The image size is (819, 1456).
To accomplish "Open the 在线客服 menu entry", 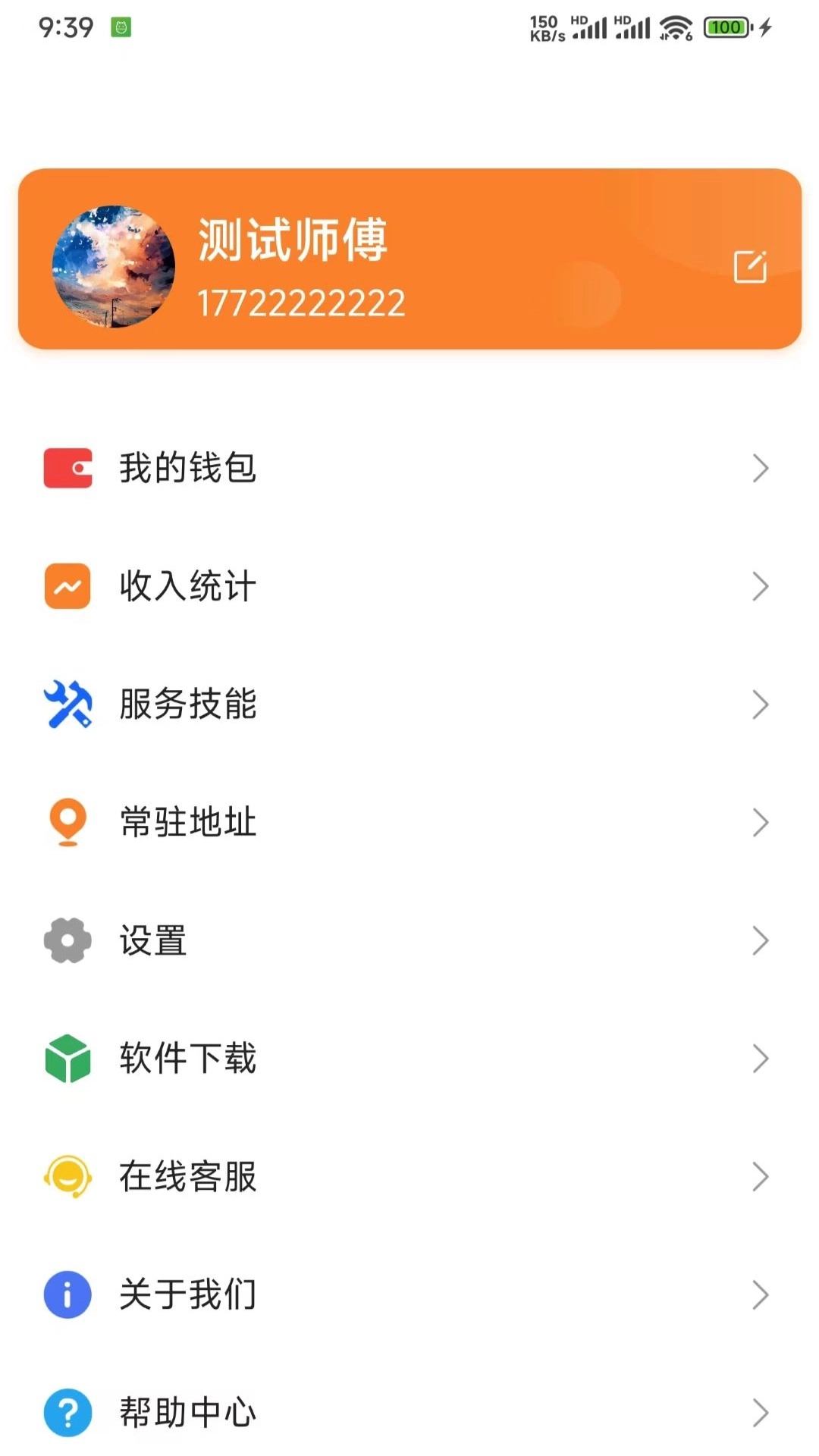I will coord(187,1176).
